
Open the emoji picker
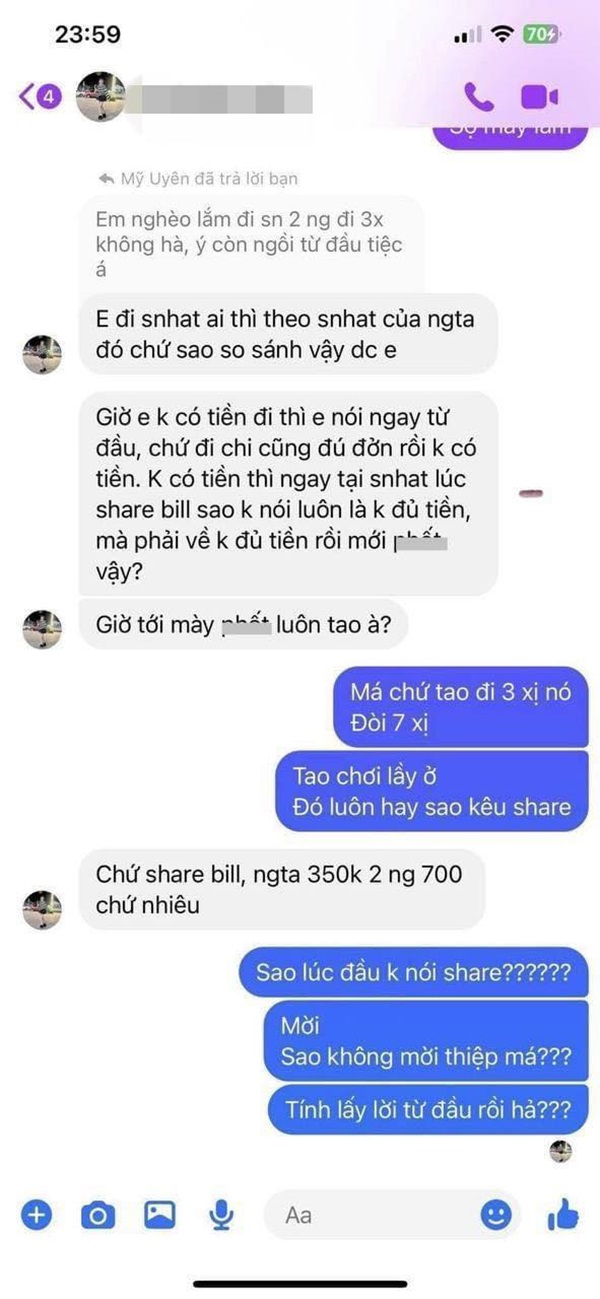click(x=496, y=1215)
